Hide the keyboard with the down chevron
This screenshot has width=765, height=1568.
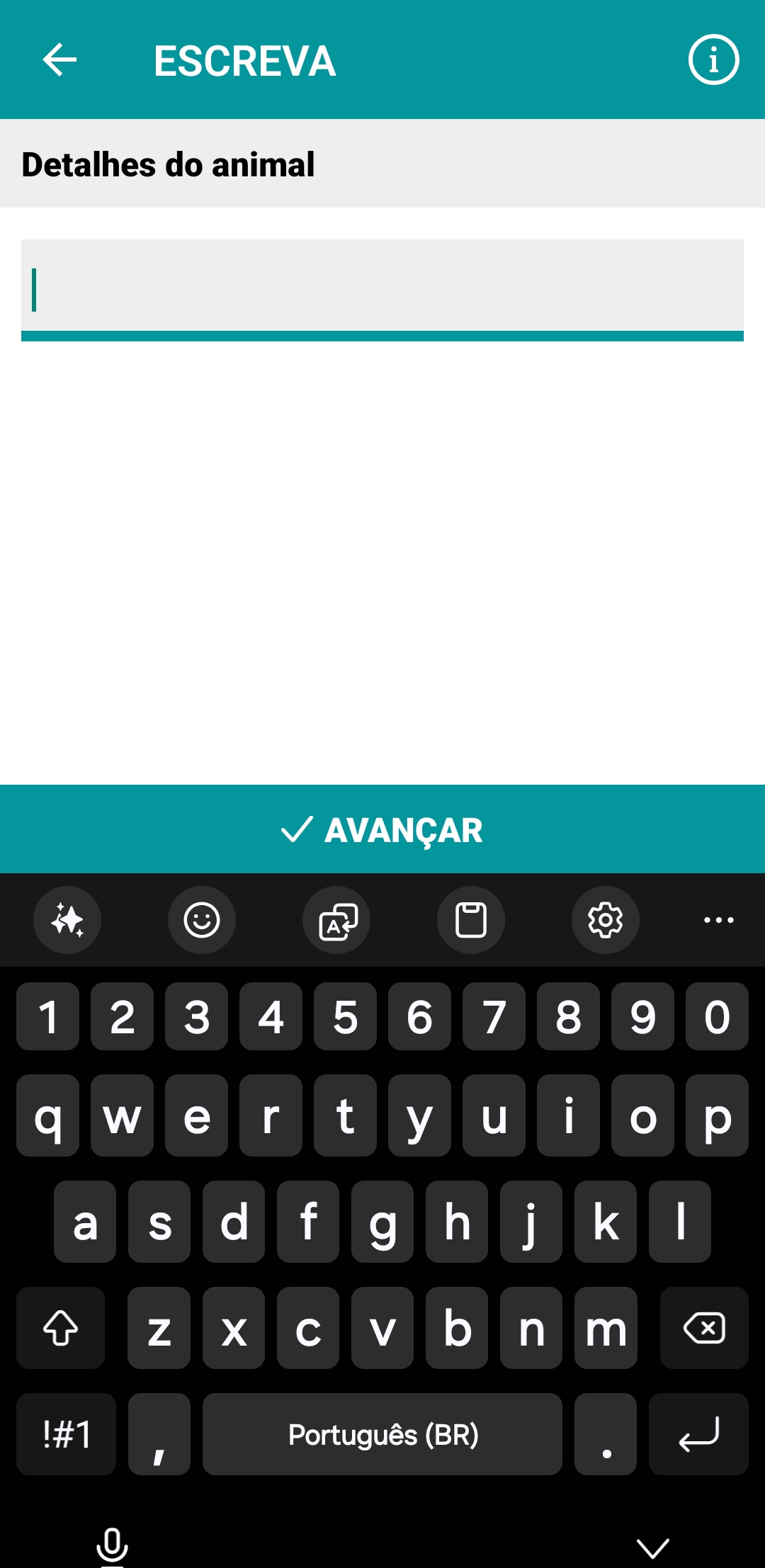(652, 1547)
